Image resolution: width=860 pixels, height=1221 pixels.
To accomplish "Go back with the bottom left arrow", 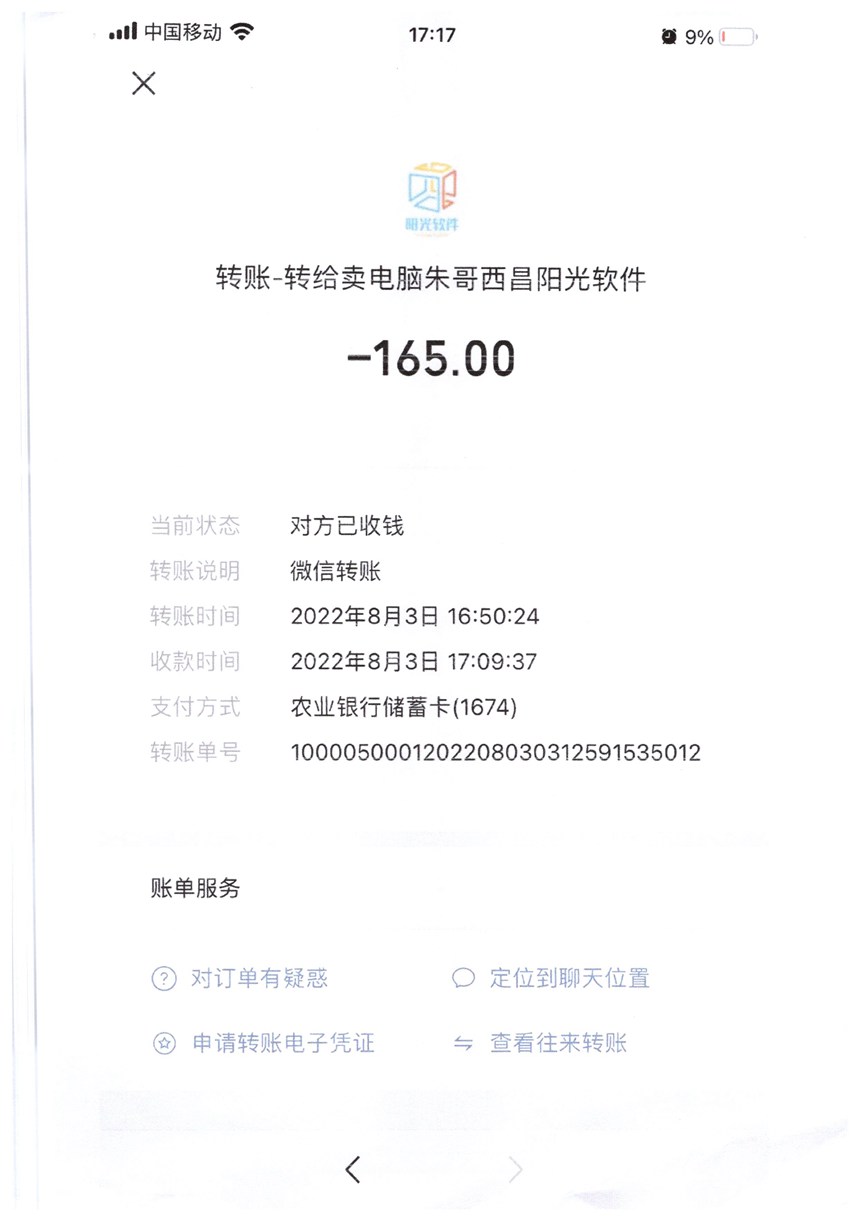I will pos(352,1169).
